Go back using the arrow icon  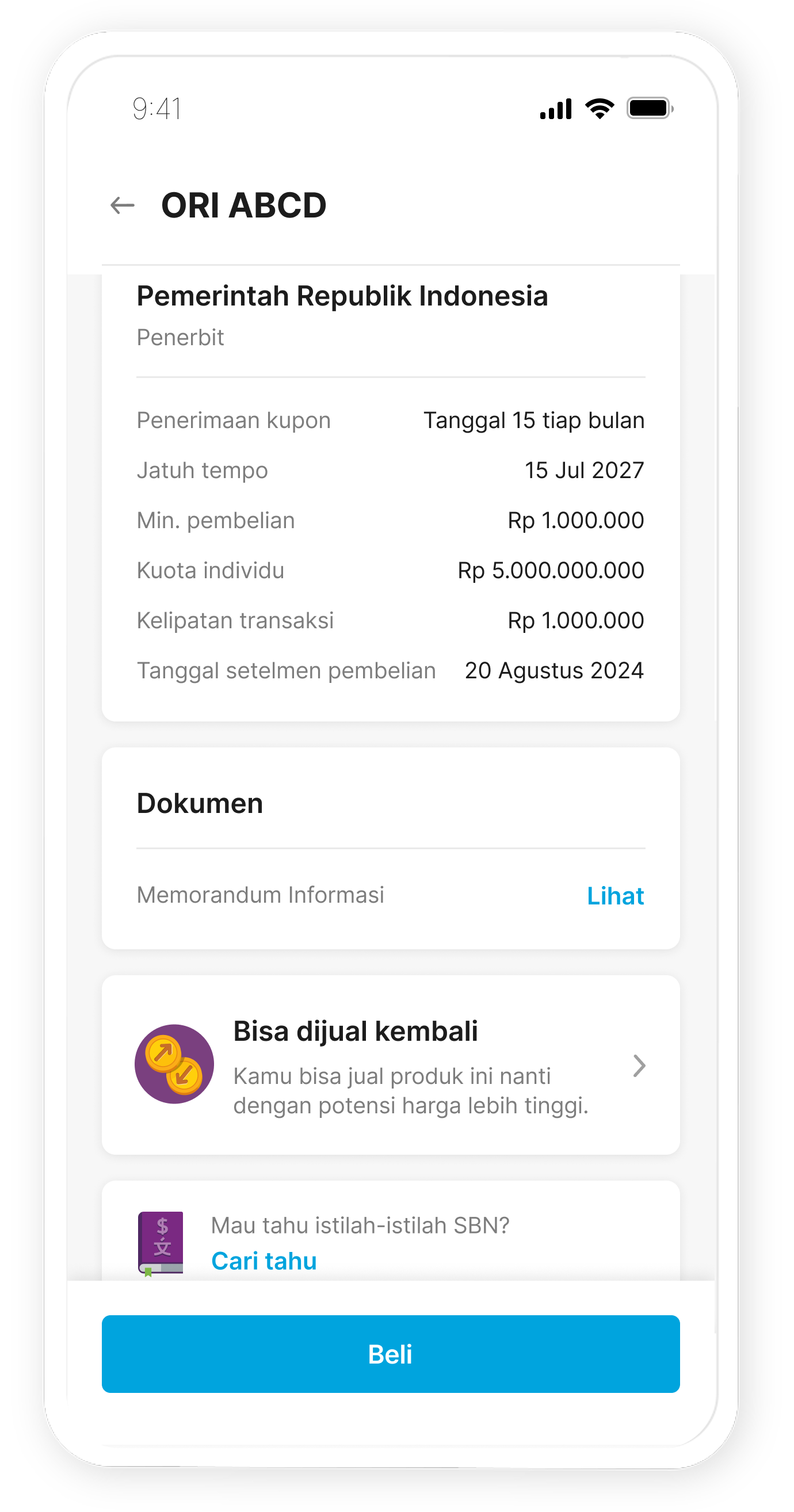[123, 205]
